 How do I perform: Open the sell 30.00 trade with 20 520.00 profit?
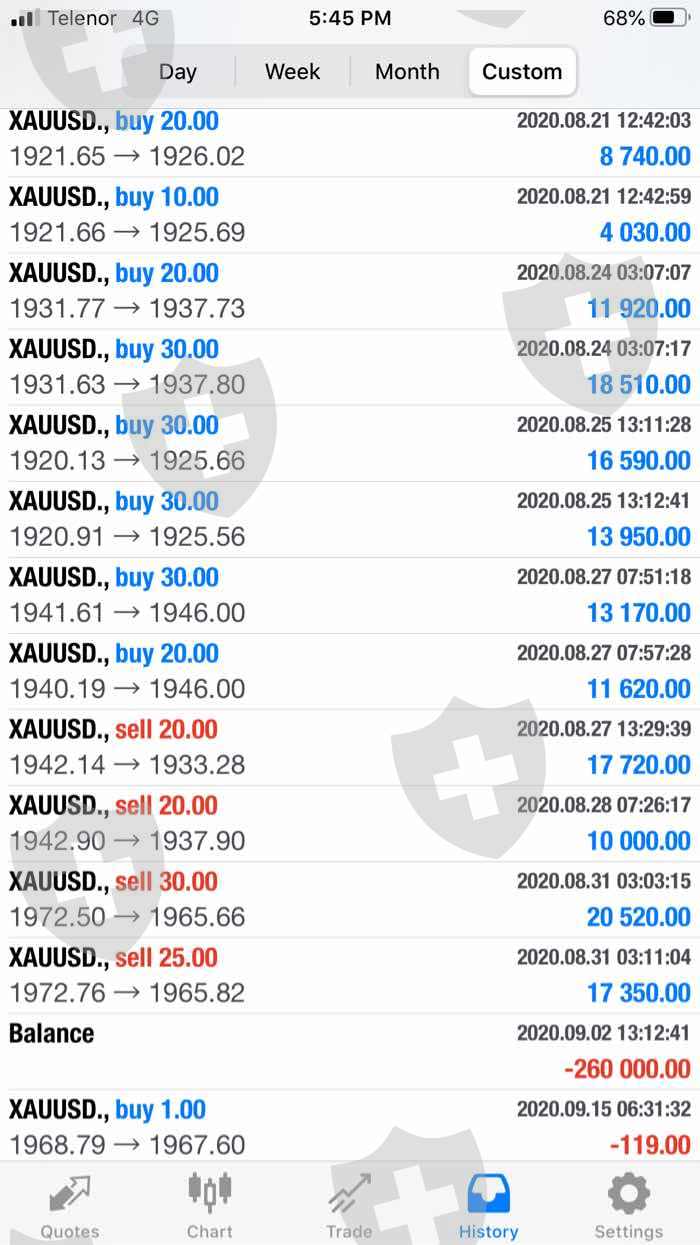(350, 899)
